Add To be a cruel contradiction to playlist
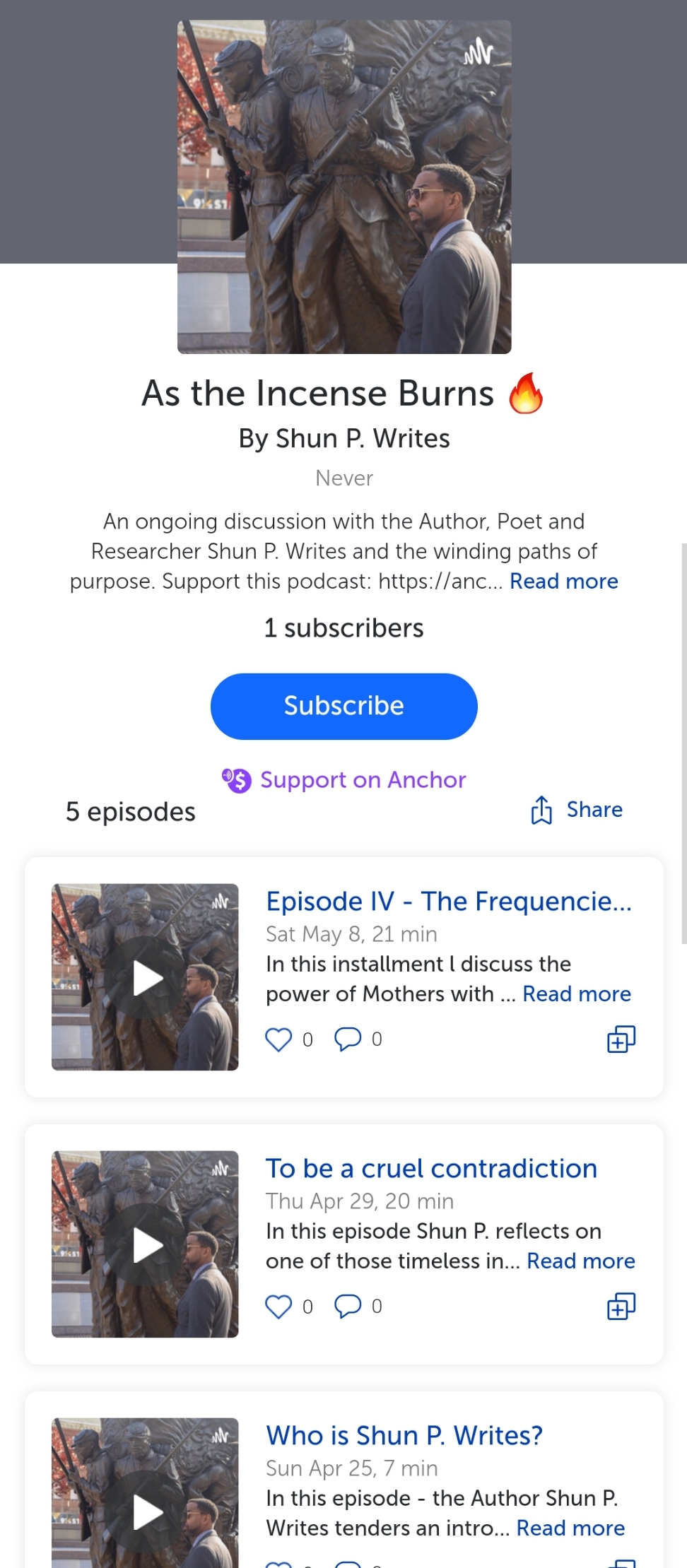 pos(621,1307)
